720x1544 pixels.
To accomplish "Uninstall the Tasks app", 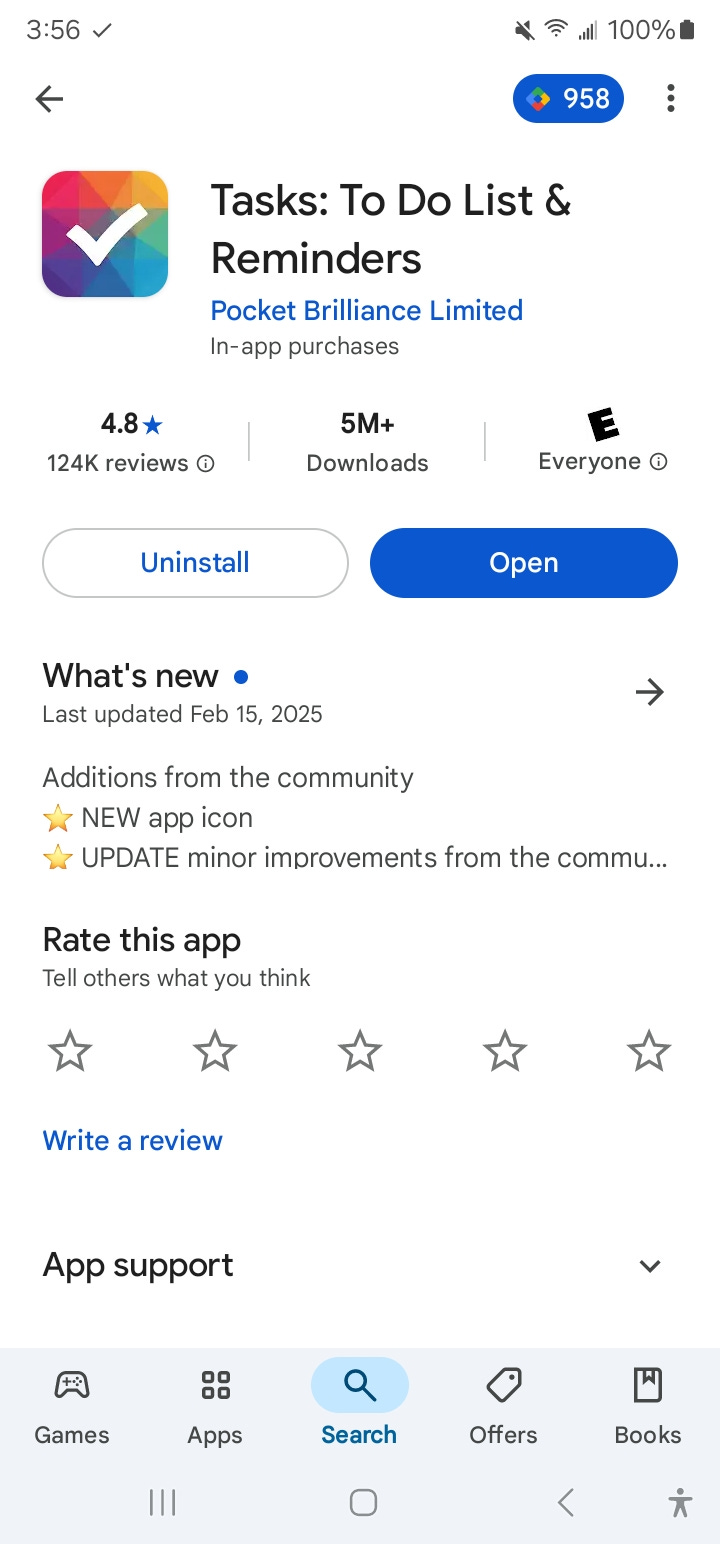I will coord(195,563).
